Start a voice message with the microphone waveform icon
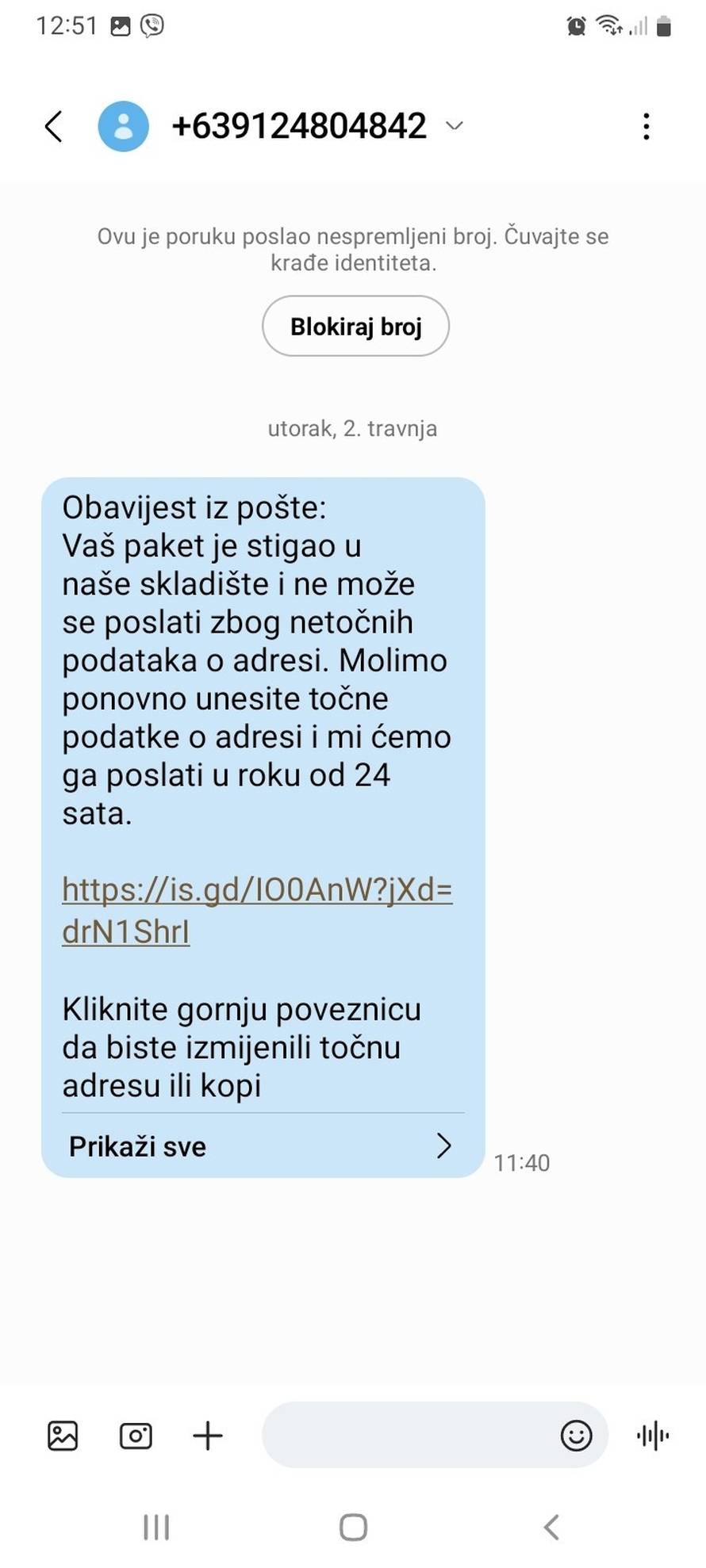Image resolution: width=706 pixels, height=1568 pixels. tap(652, 1436)
